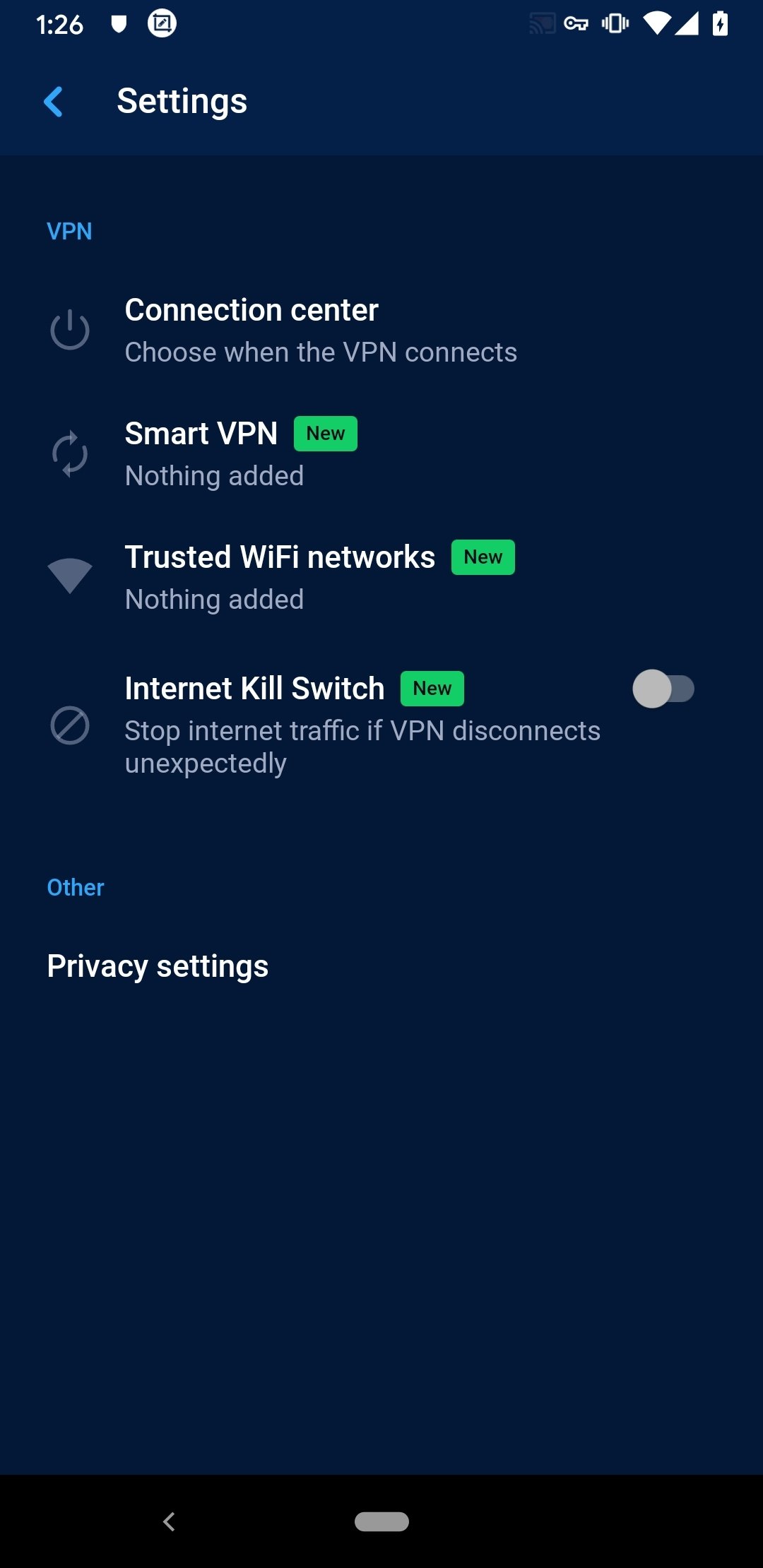Open Trusted WiFi networks

(381, 578)
